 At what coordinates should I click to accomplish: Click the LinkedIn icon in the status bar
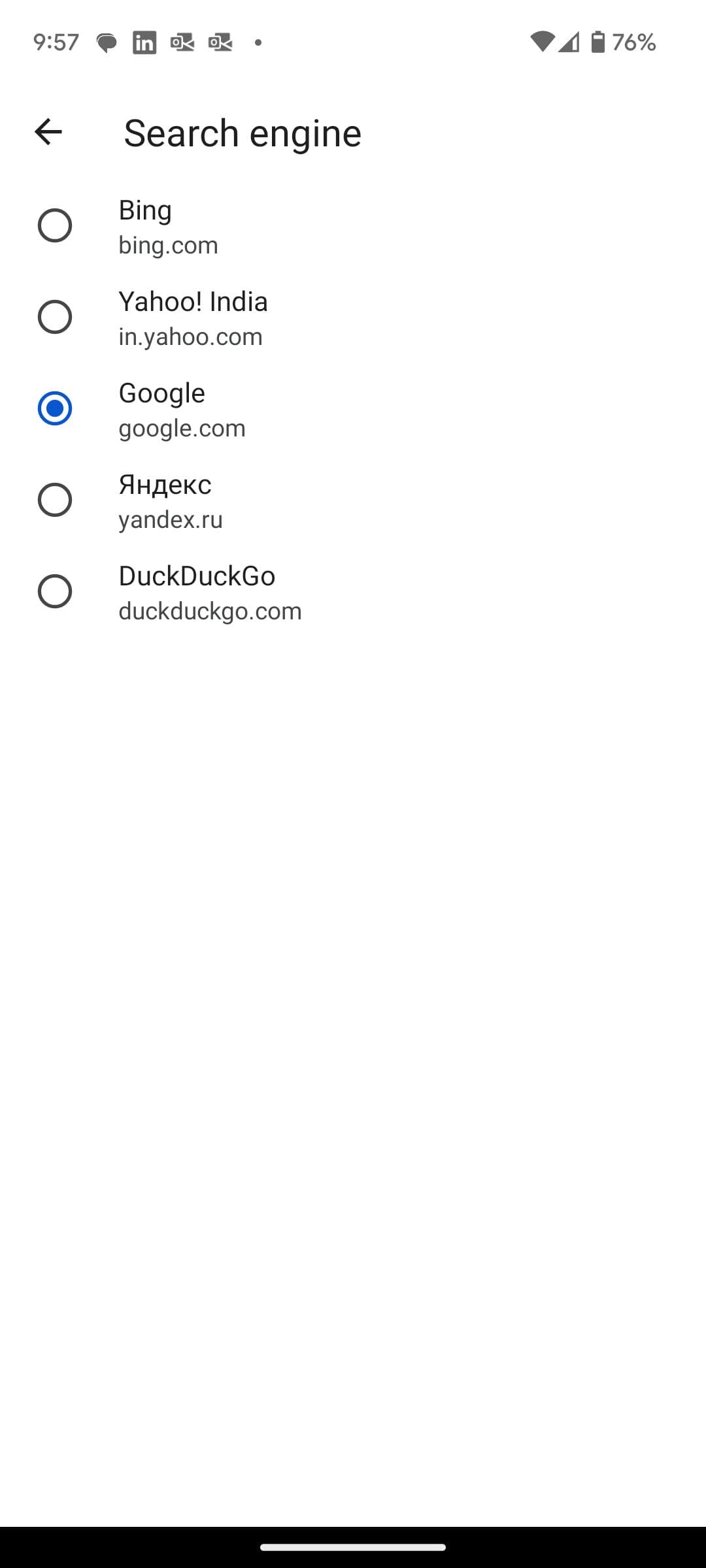[144, 42]
